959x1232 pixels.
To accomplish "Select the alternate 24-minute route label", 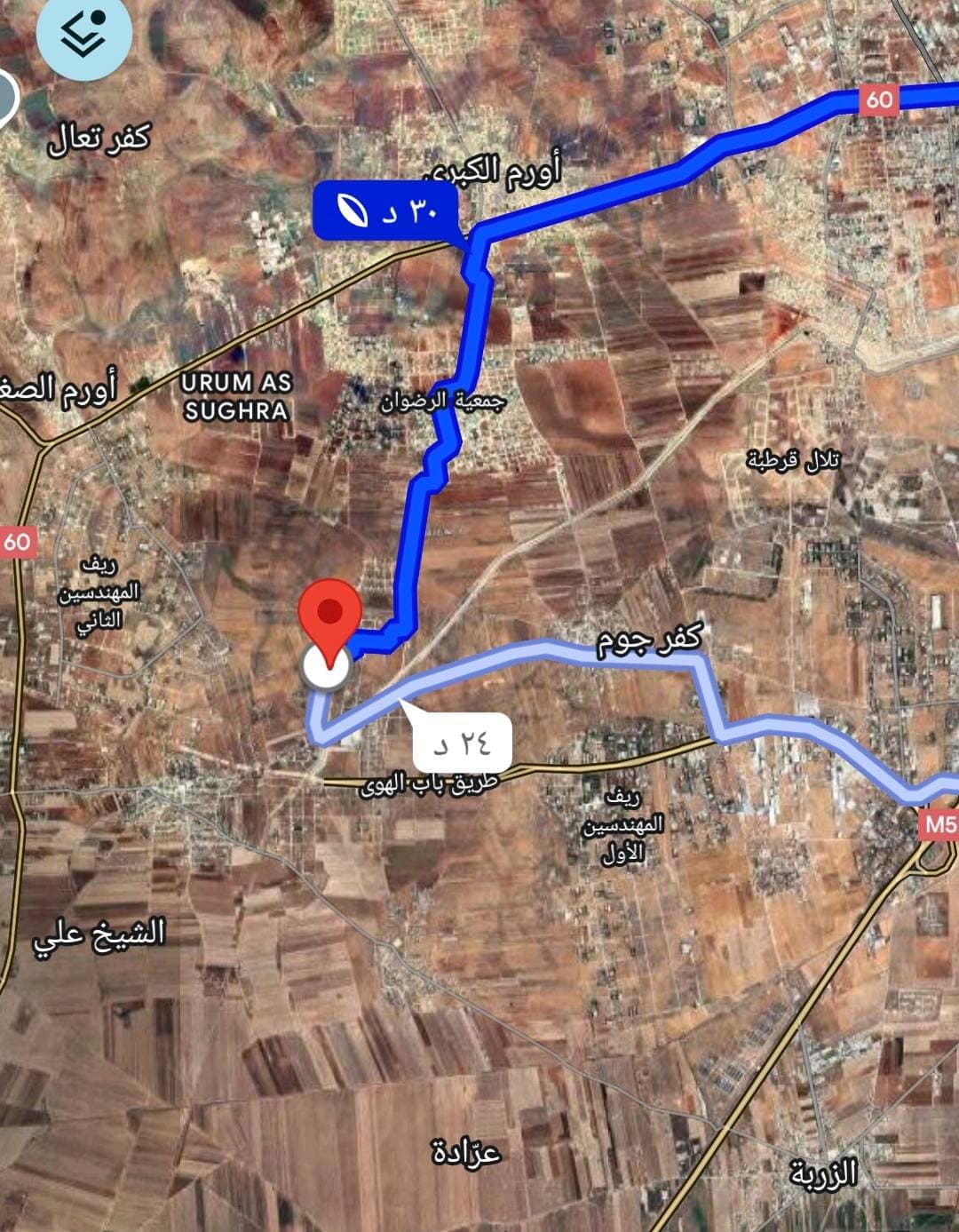I will (463, 743).
